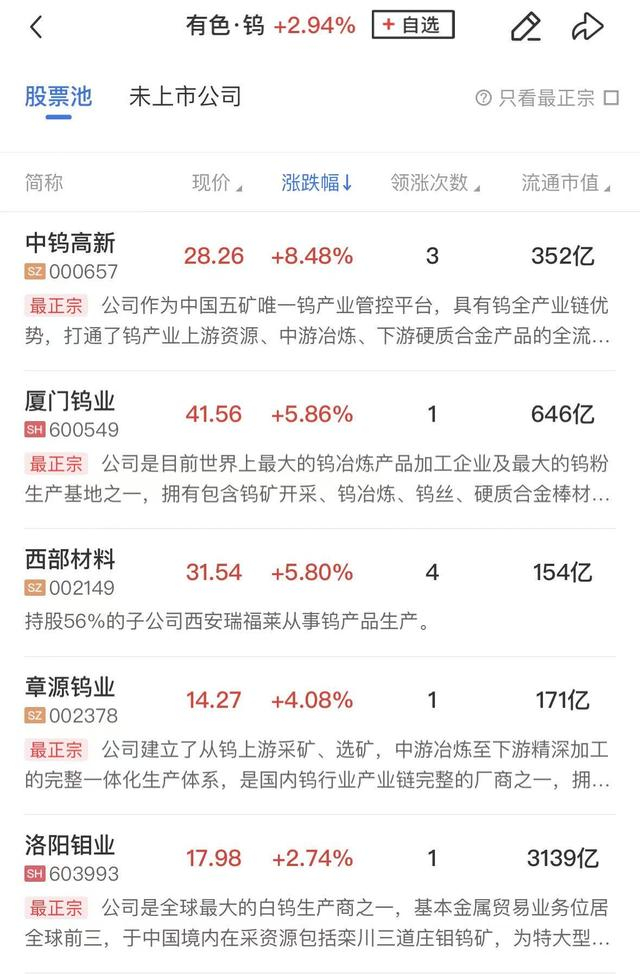640x974 pixels.
Task: Share this 有色·钨 sector page
Action: pyautogui.click(x=587, y=27)
